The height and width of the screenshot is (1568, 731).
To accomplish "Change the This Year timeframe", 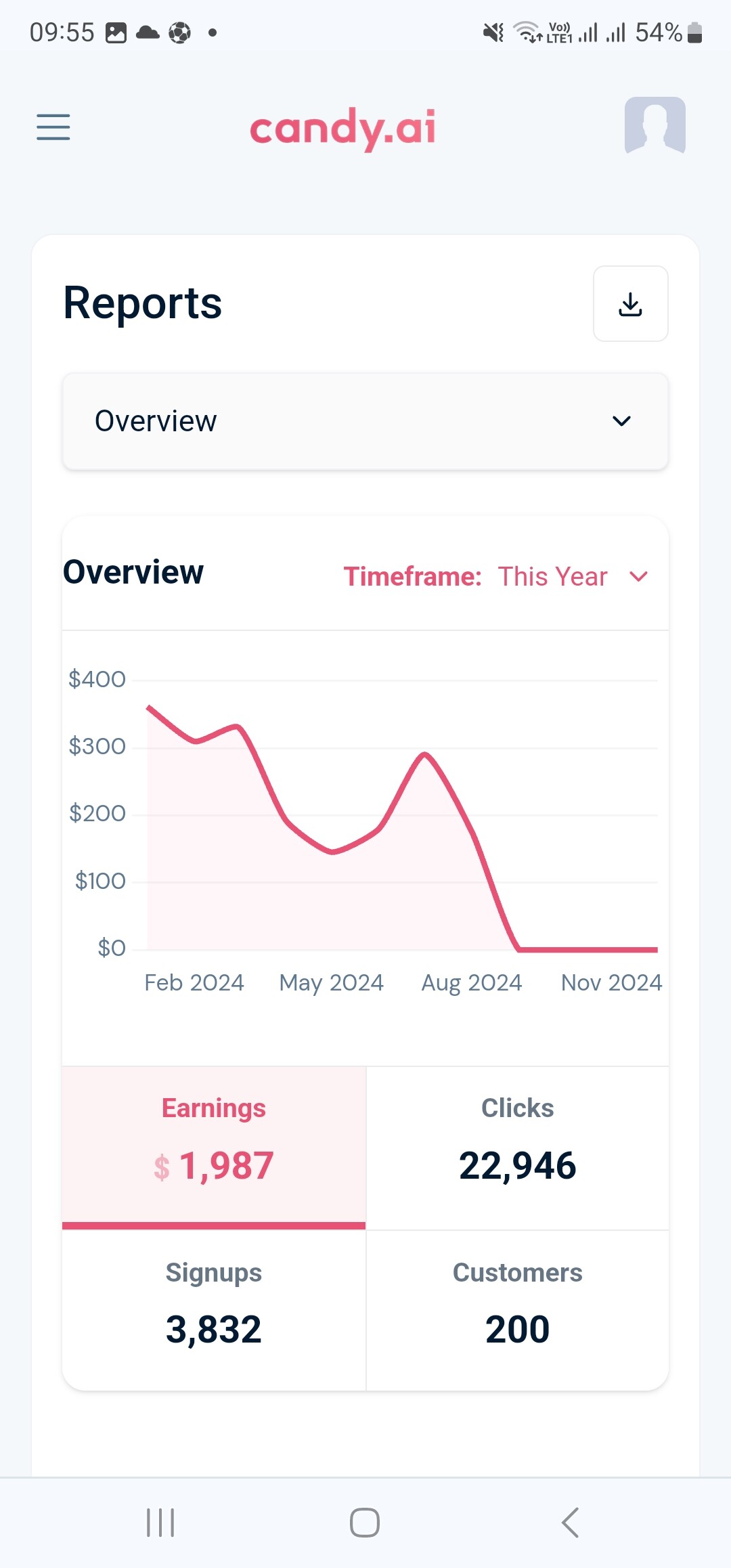I will (x=496, y=577).
